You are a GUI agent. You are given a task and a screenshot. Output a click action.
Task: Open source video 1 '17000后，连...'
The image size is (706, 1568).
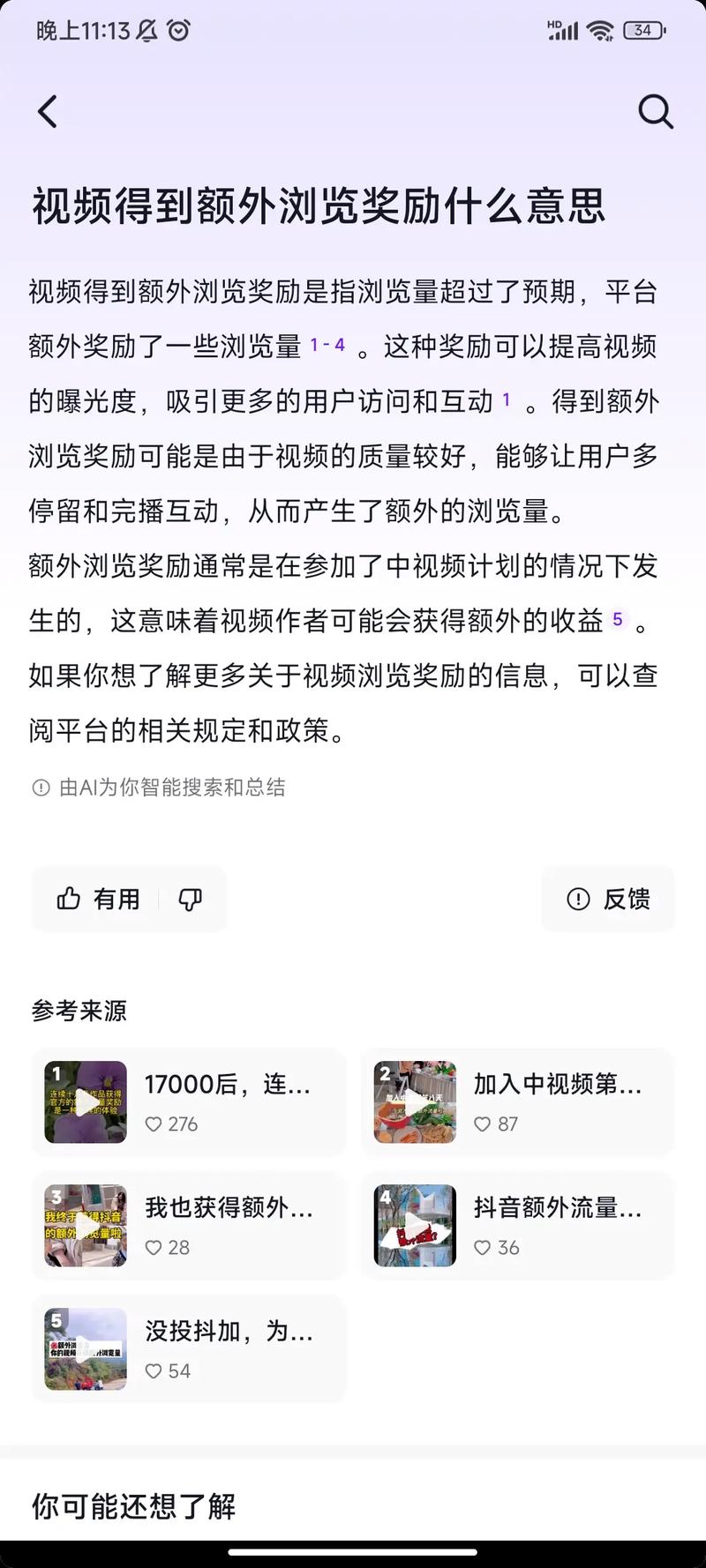tap(188, 1101)
